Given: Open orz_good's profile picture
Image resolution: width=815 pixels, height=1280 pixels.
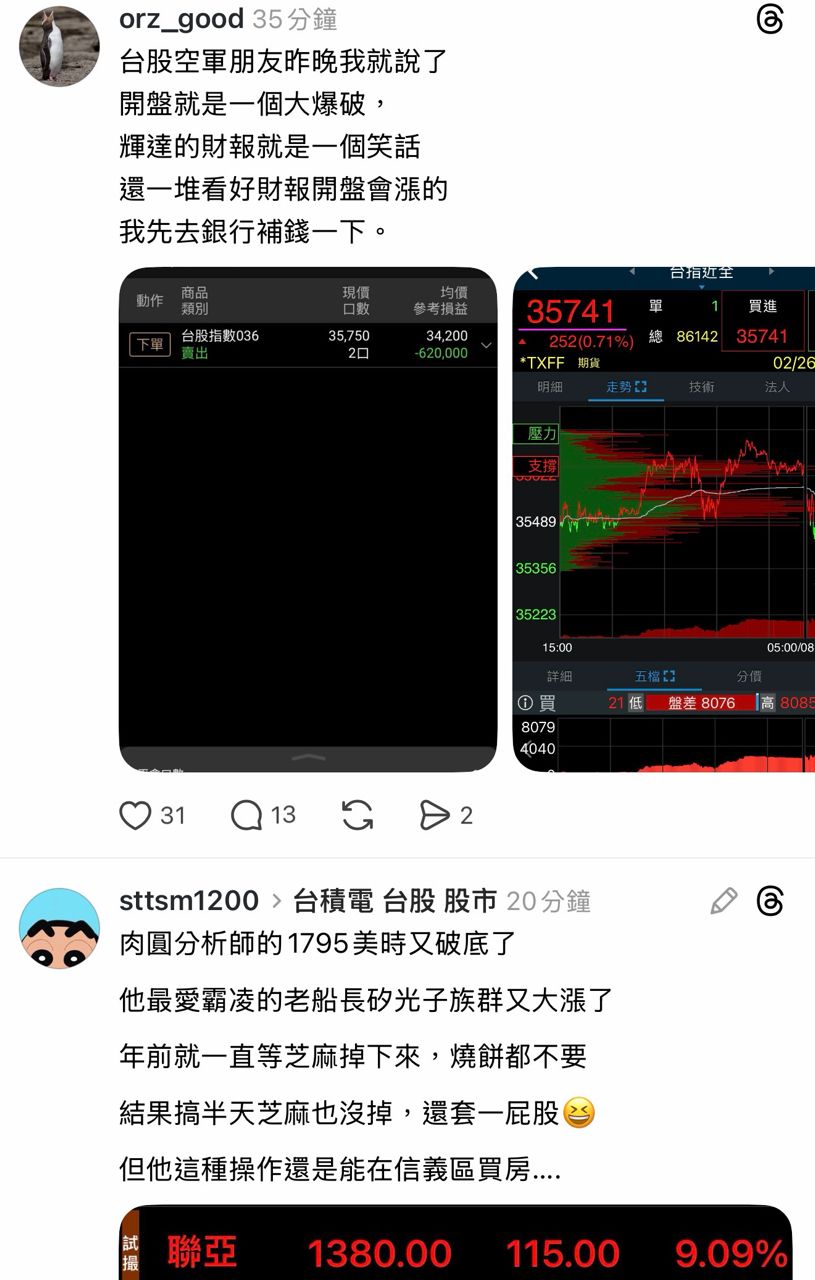Looking at the screenshot, I should coord(59,46).
